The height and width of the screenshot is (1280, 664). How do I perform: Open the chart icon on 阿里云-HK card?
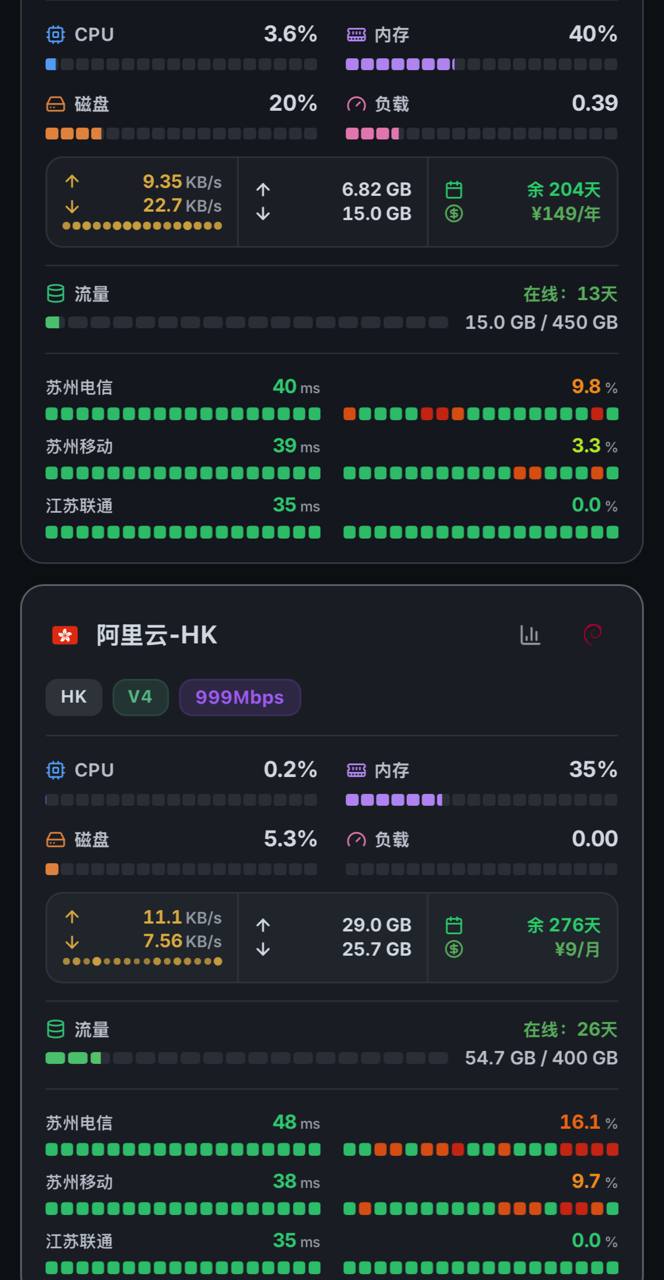click(530, 635)
